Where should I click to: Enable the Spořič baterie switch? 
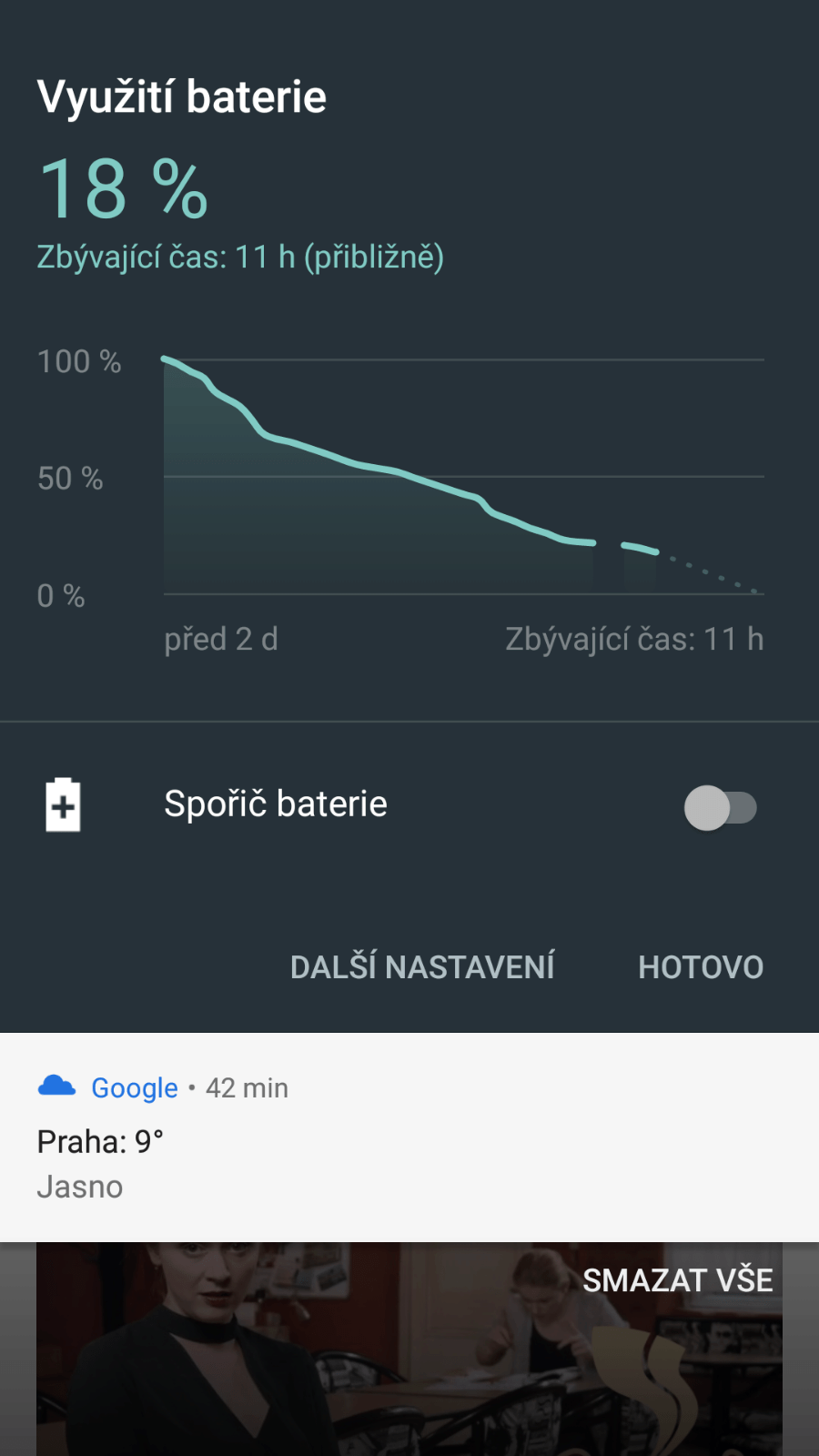point(721,807)
